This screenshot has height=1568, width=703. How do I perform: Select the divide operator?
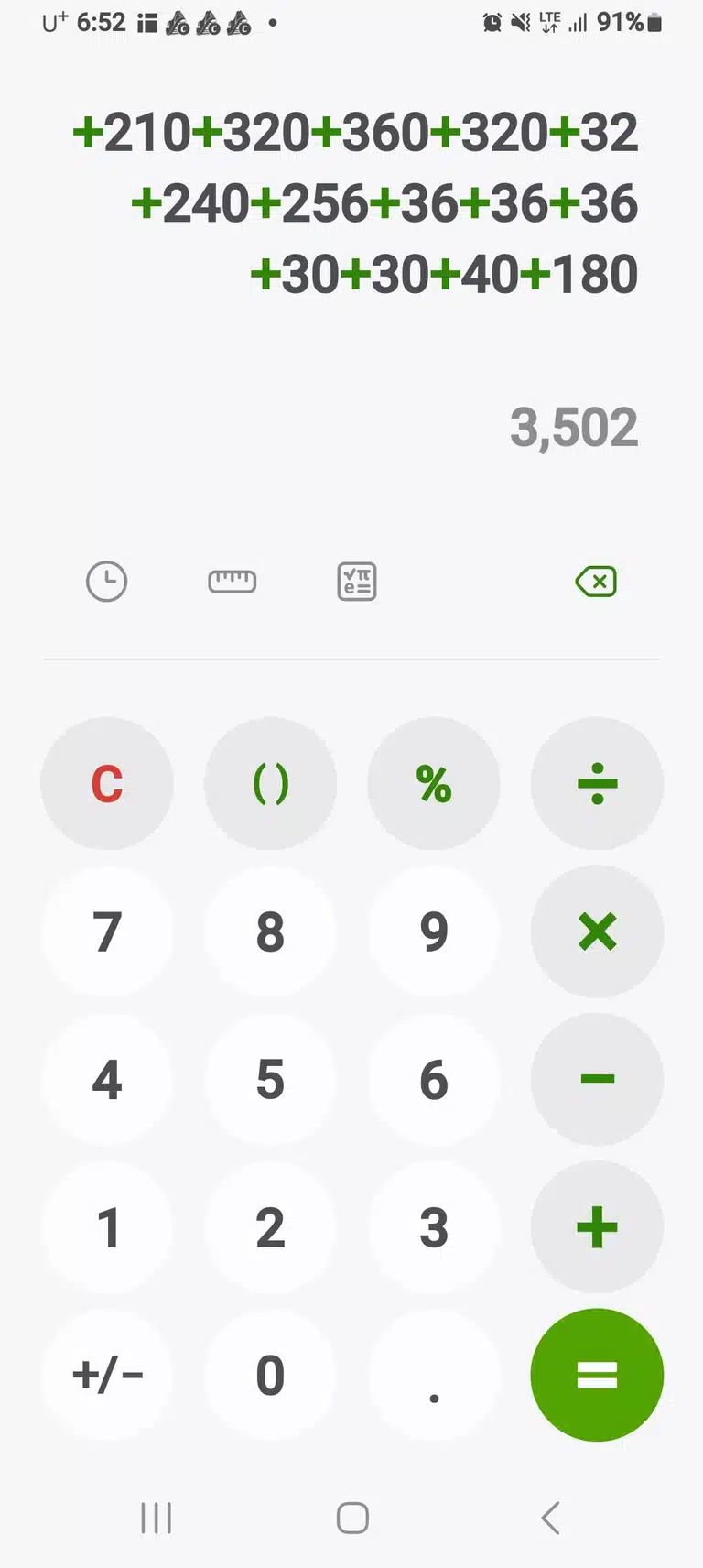(597, 784)
